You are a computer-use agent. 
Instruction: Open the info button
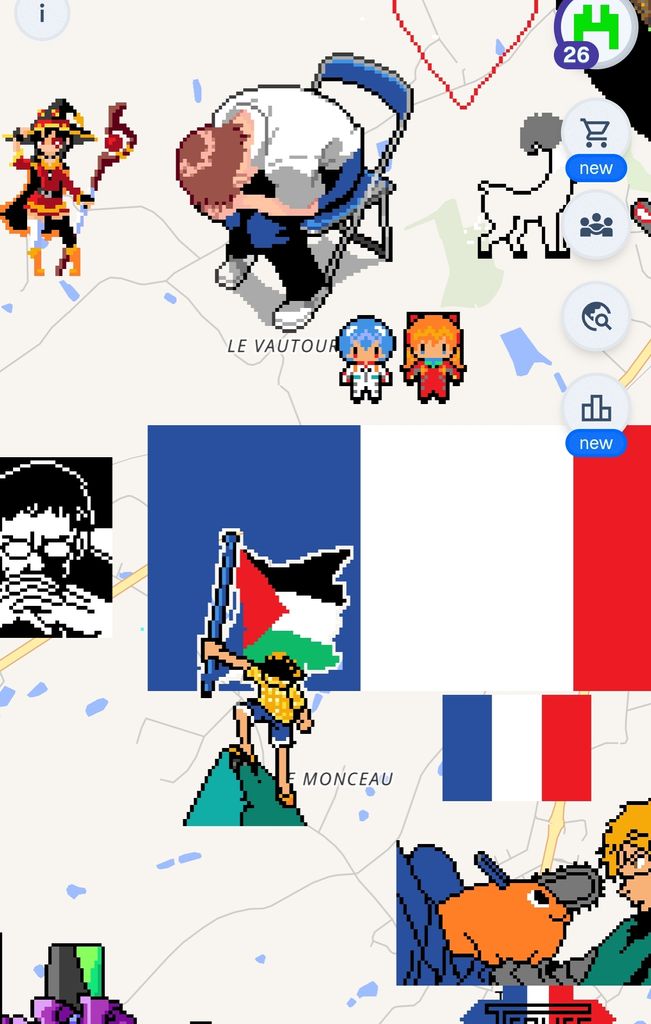(x=42, y=14)
